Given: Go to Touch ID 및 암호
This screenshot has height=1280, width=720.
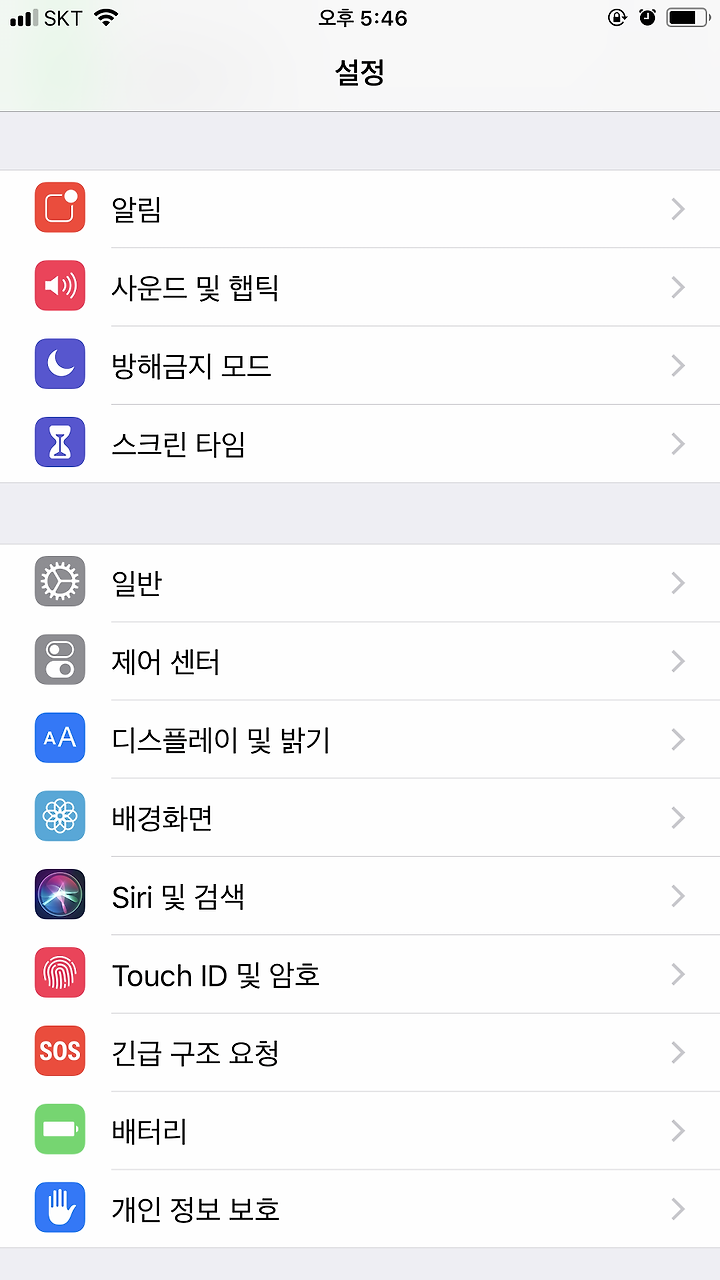Looking at the screenshot, I should coord(360,974).
